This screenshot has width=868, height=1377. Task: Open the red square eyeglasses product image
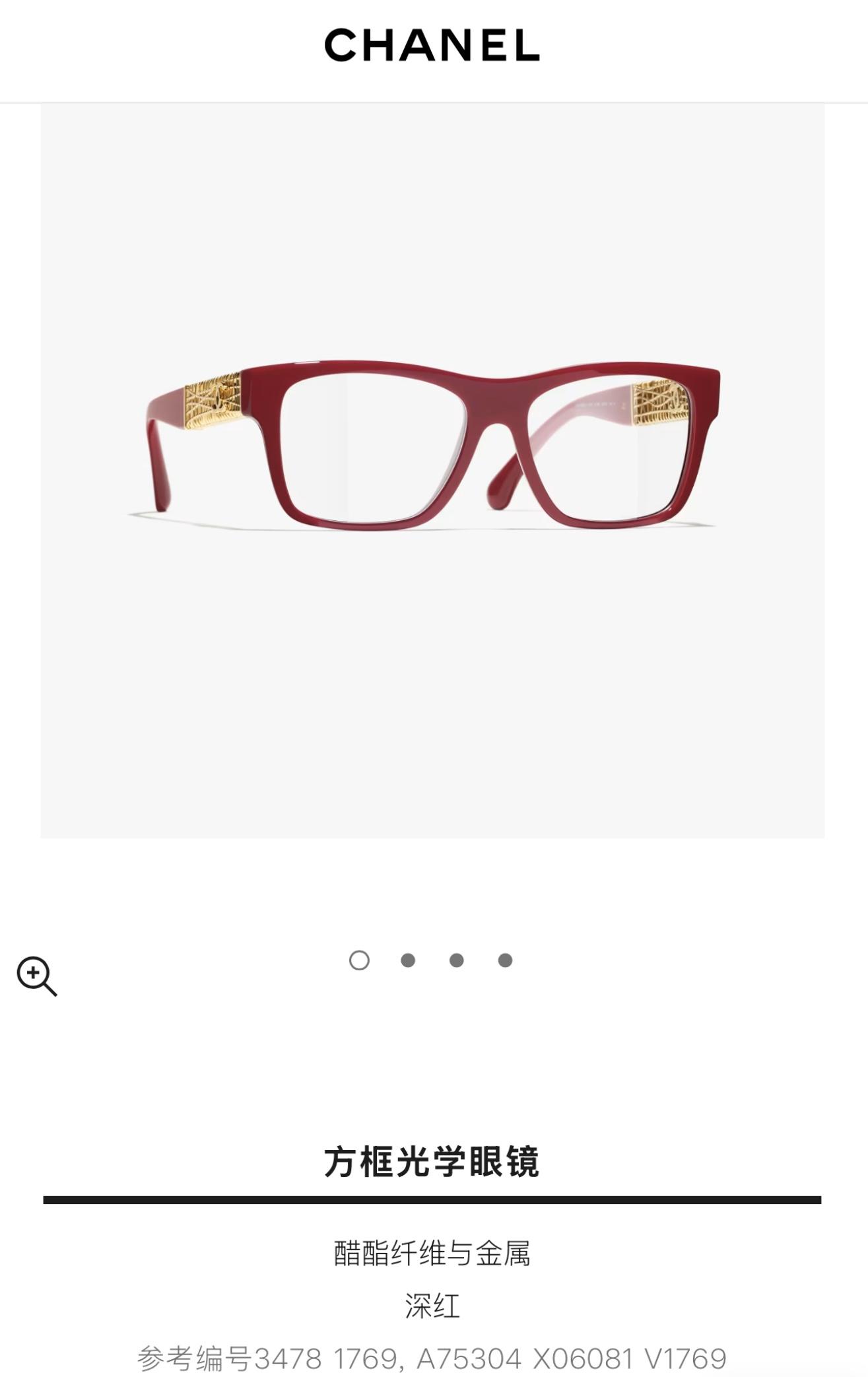(432, 449)
